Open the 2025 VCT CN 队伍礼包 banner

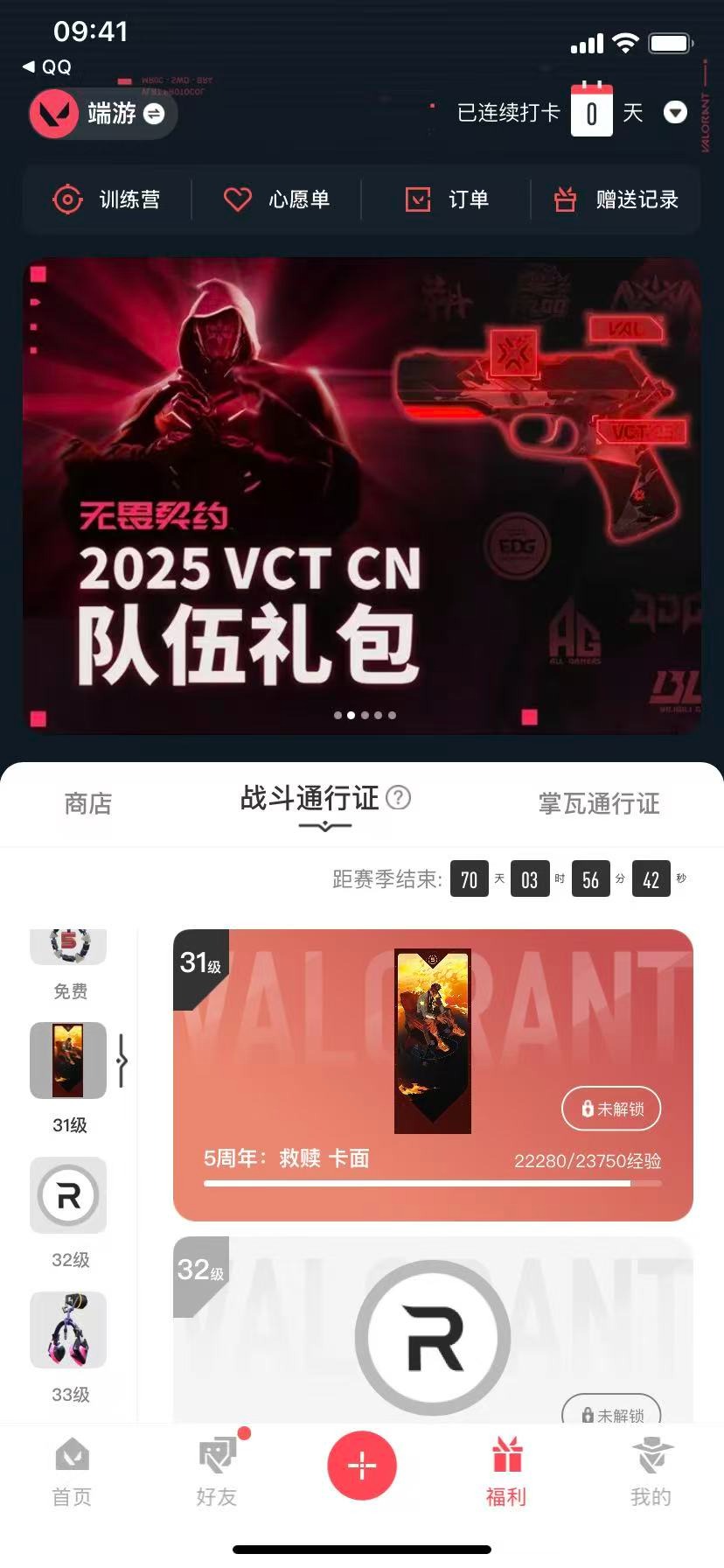click(x=362, y=495)
